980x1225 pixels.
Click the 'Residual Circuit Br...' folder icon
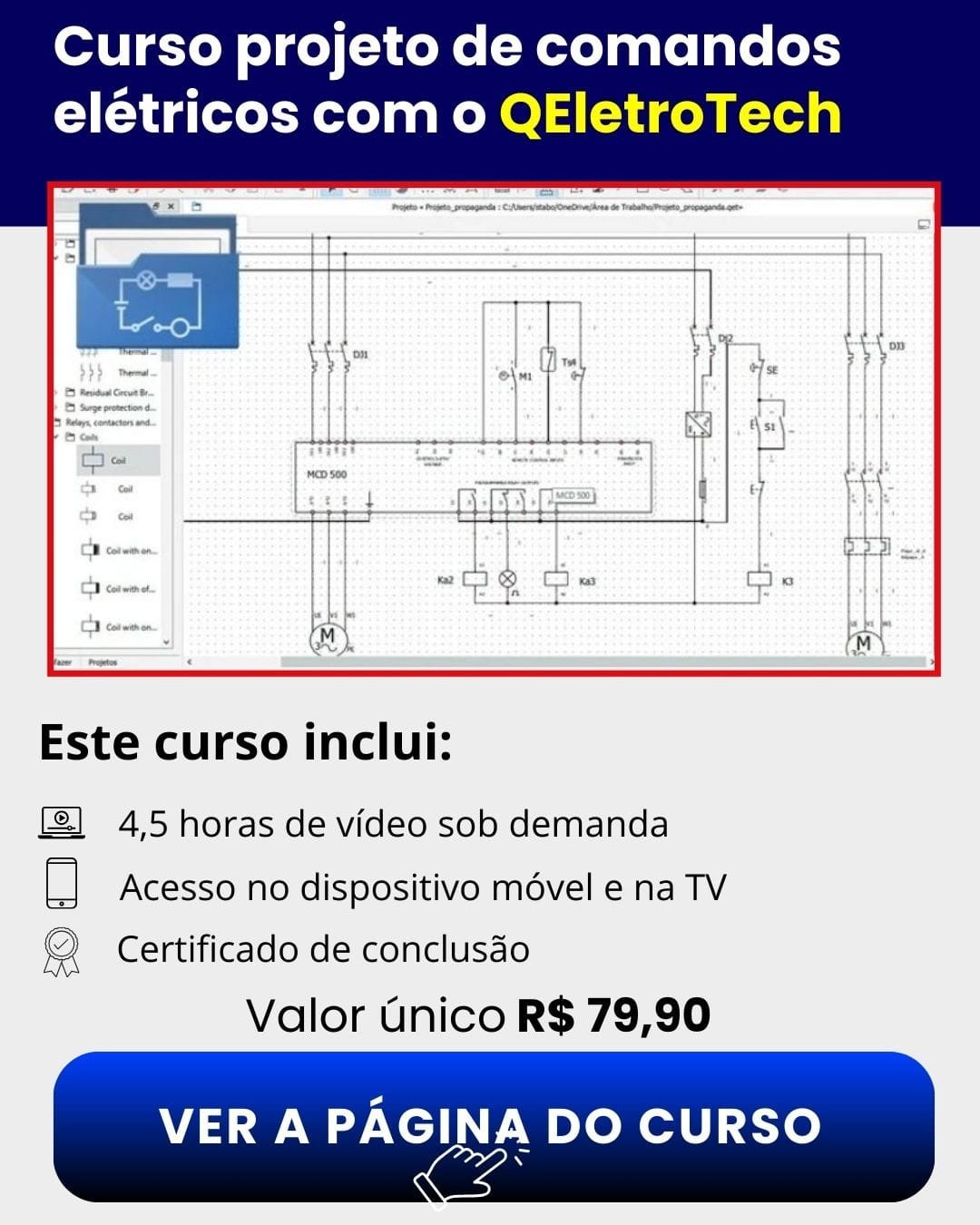pyautogui.click(x=73, y=393)
